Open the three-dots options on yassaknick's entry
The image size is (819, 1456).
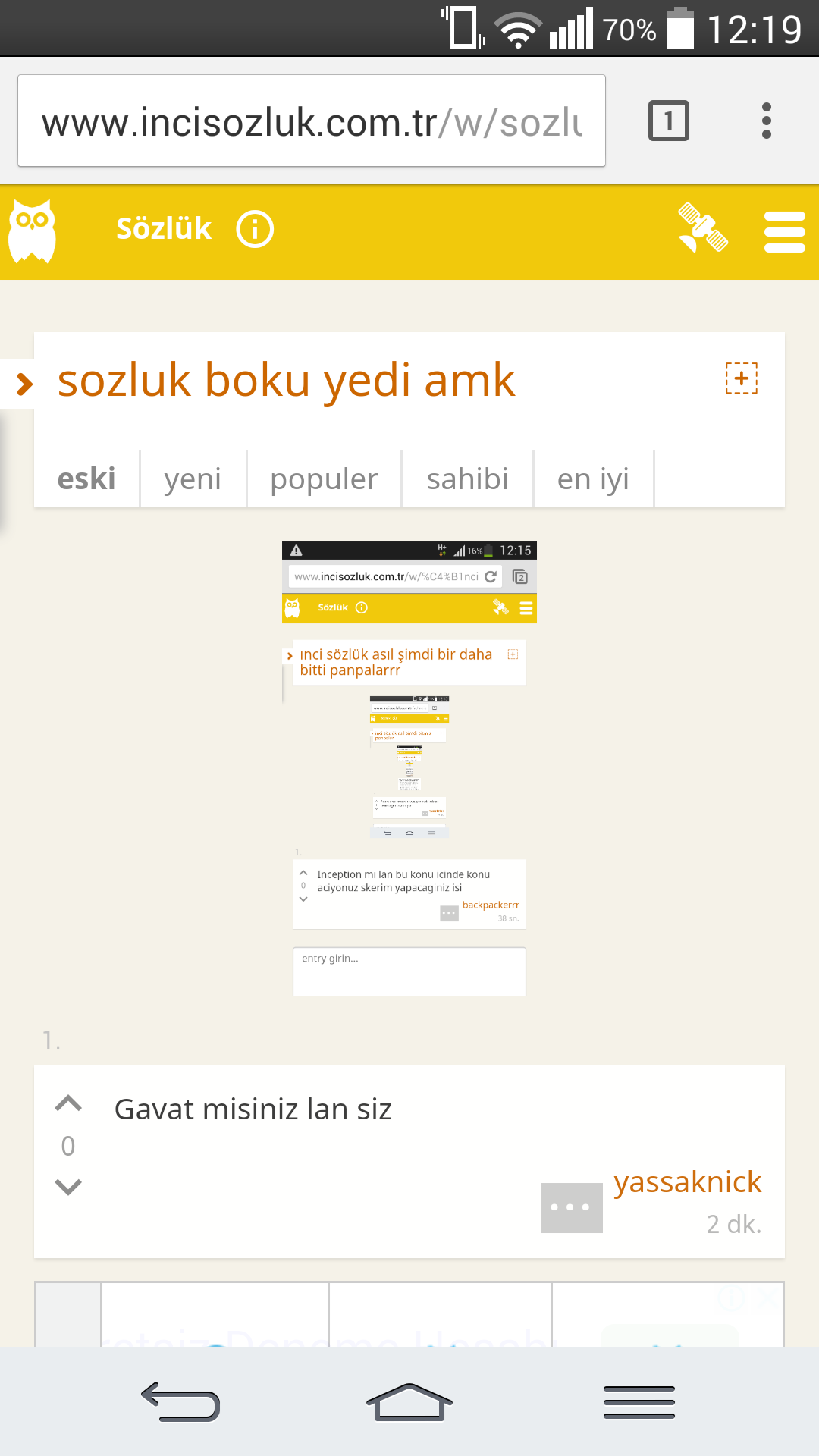click(x=572, y=1207)
